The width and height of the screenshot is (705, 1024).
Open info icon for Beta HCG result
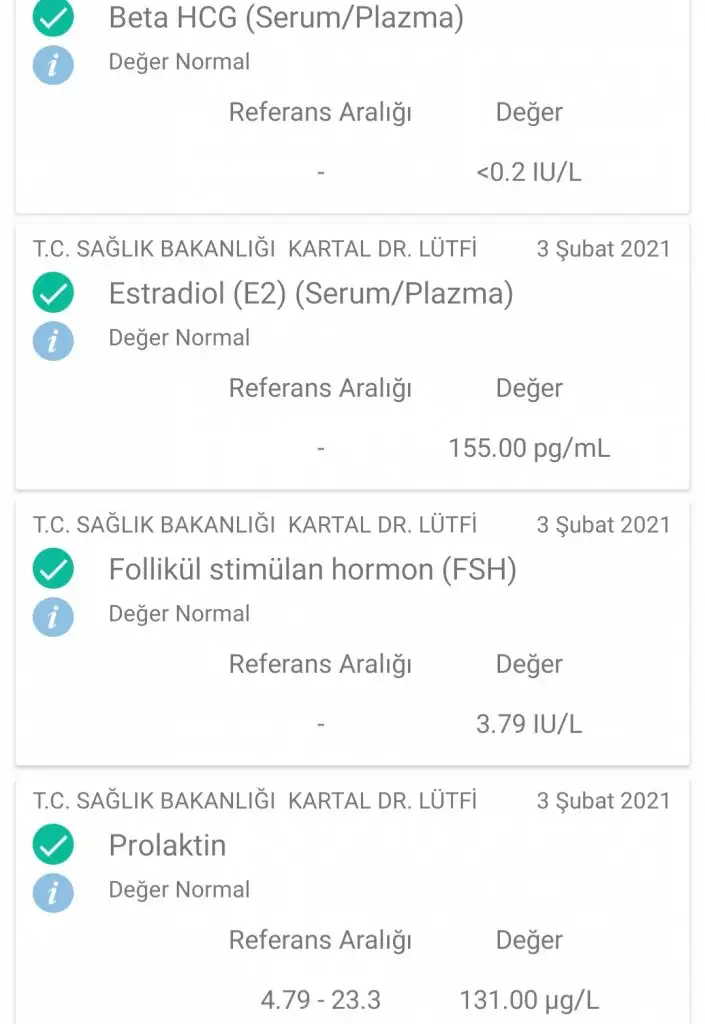click(x=53, y=64)
